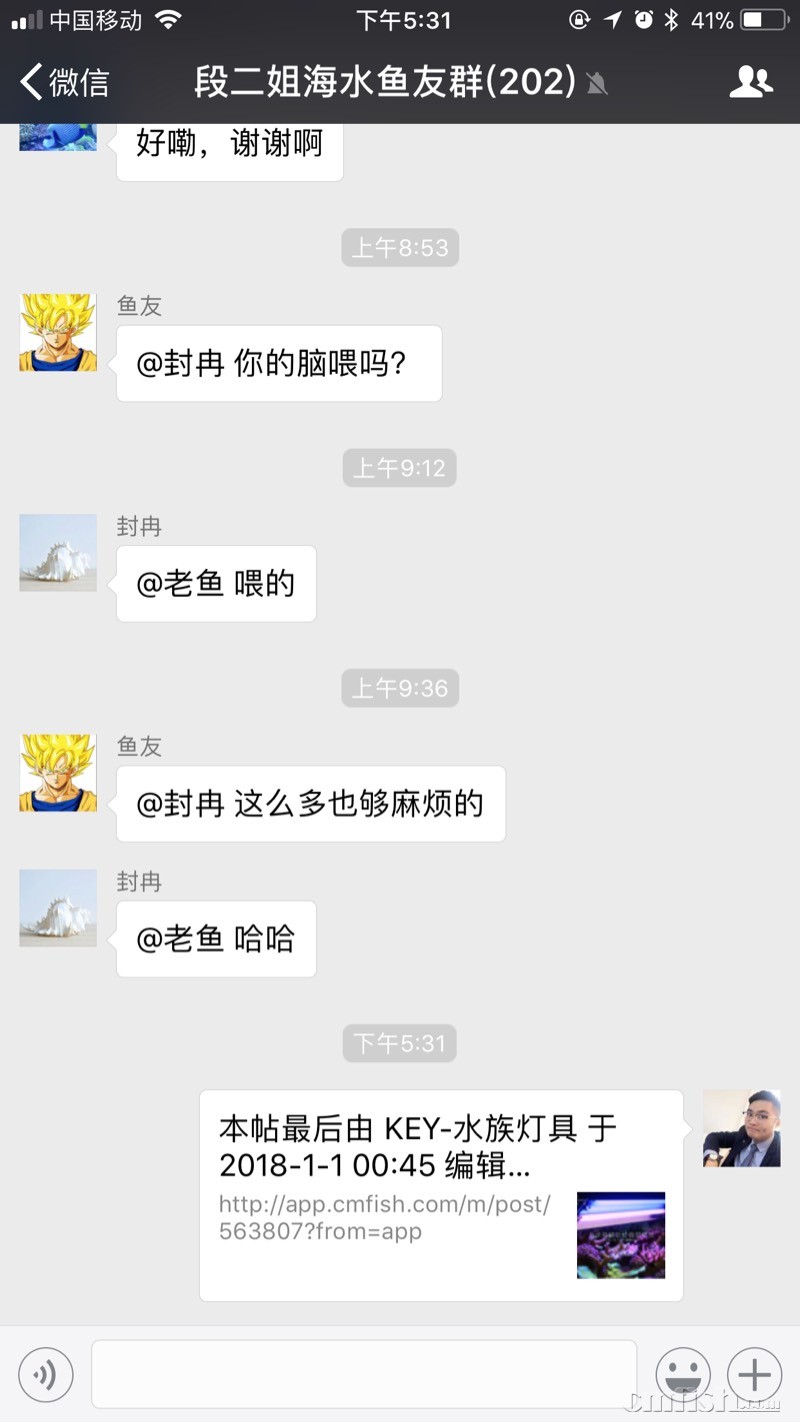Viewport: 800px width, 1423px height.
Task: Open the plus attachments menu
Action: tap(754, 1375)
